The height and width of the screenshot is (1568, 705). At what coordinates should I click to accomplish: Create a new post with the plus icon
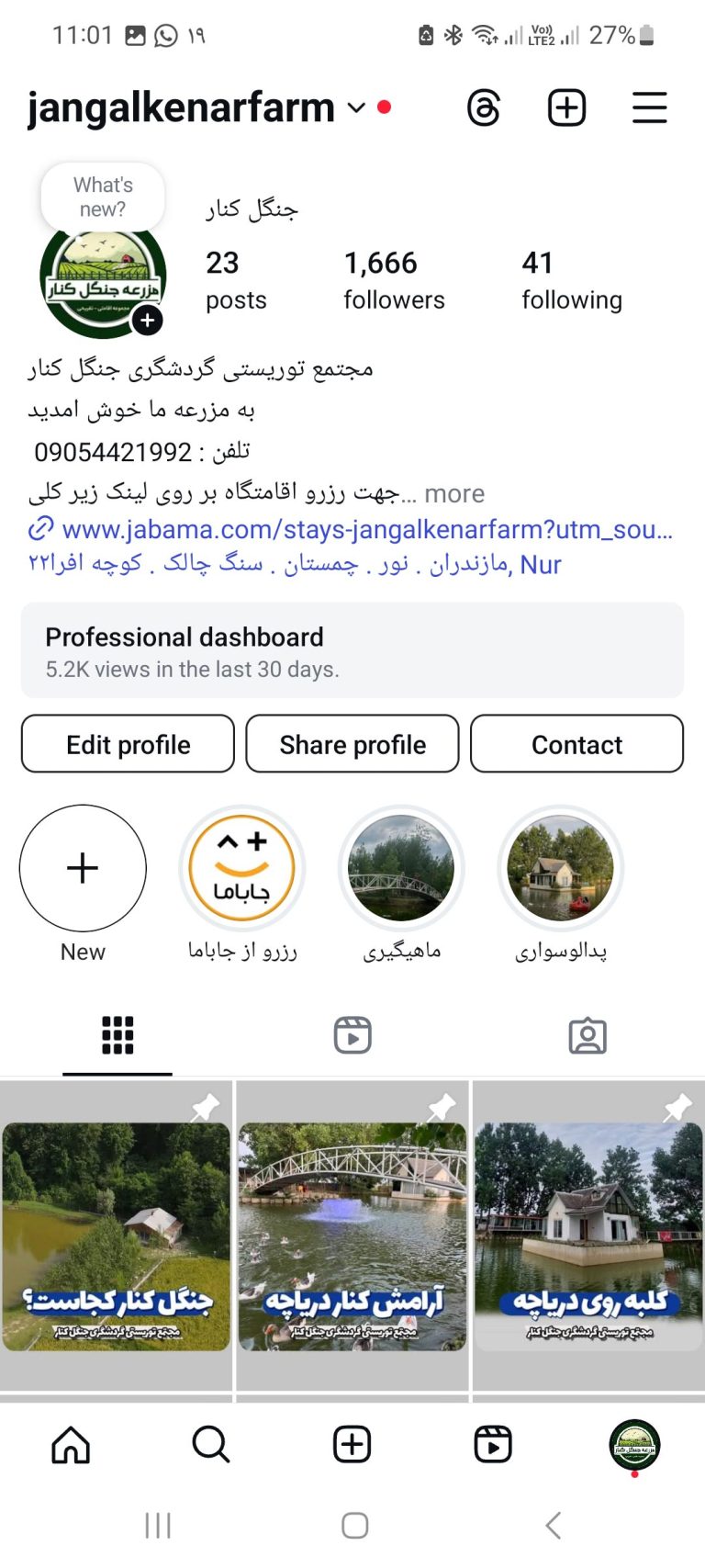(566, 107)
